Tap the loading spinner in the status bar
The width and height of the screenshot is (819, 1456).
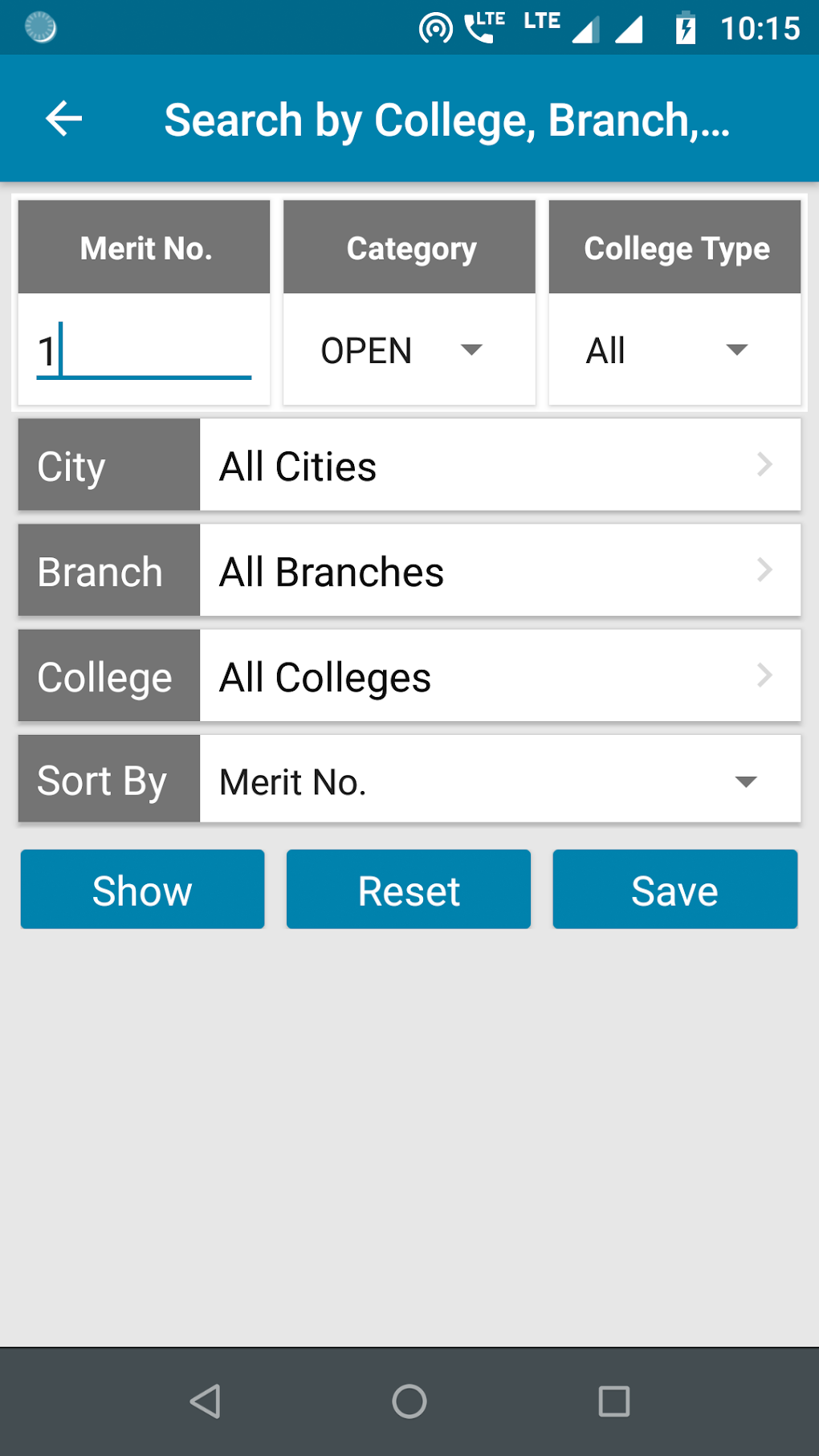(38, 27)
